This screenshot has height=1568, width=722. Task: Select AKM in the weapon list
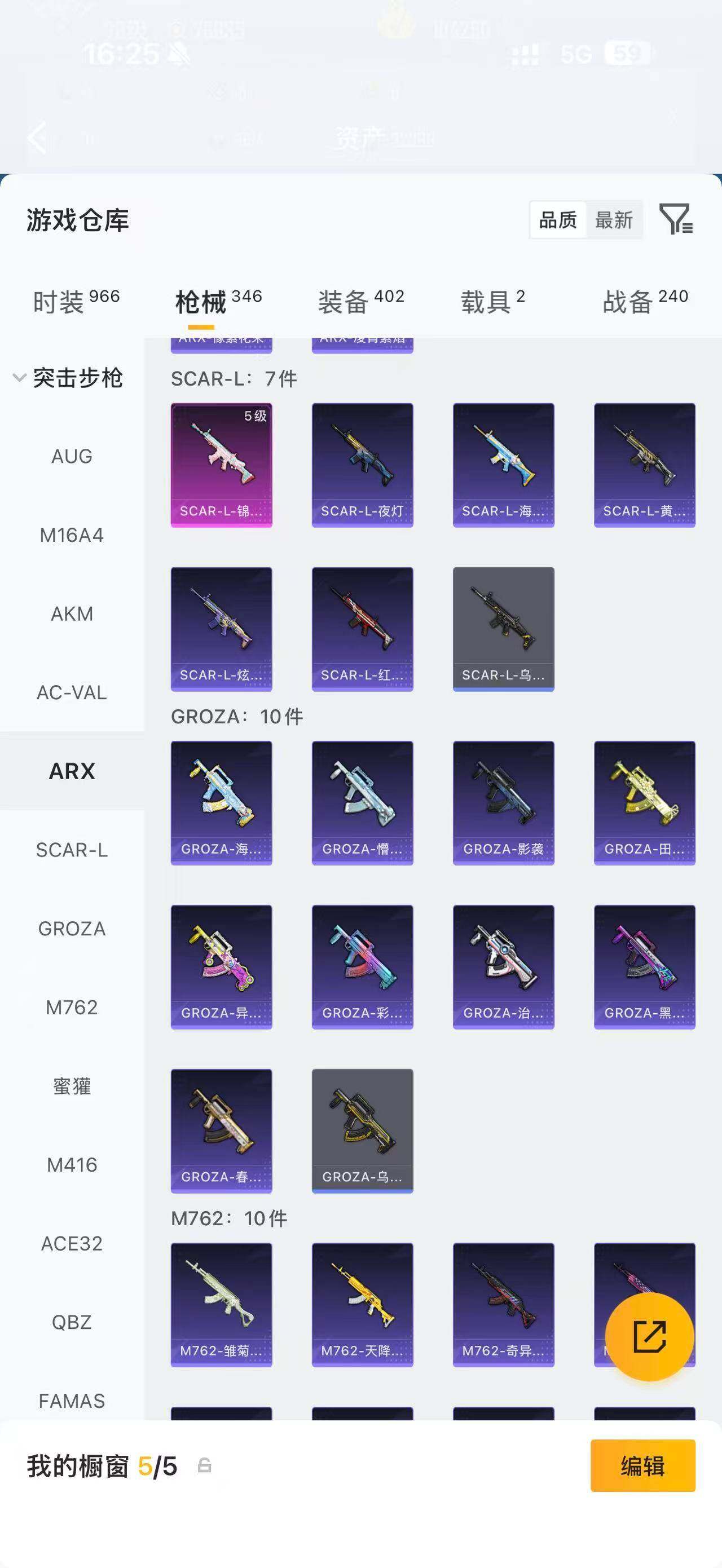(x=72, y=613)
